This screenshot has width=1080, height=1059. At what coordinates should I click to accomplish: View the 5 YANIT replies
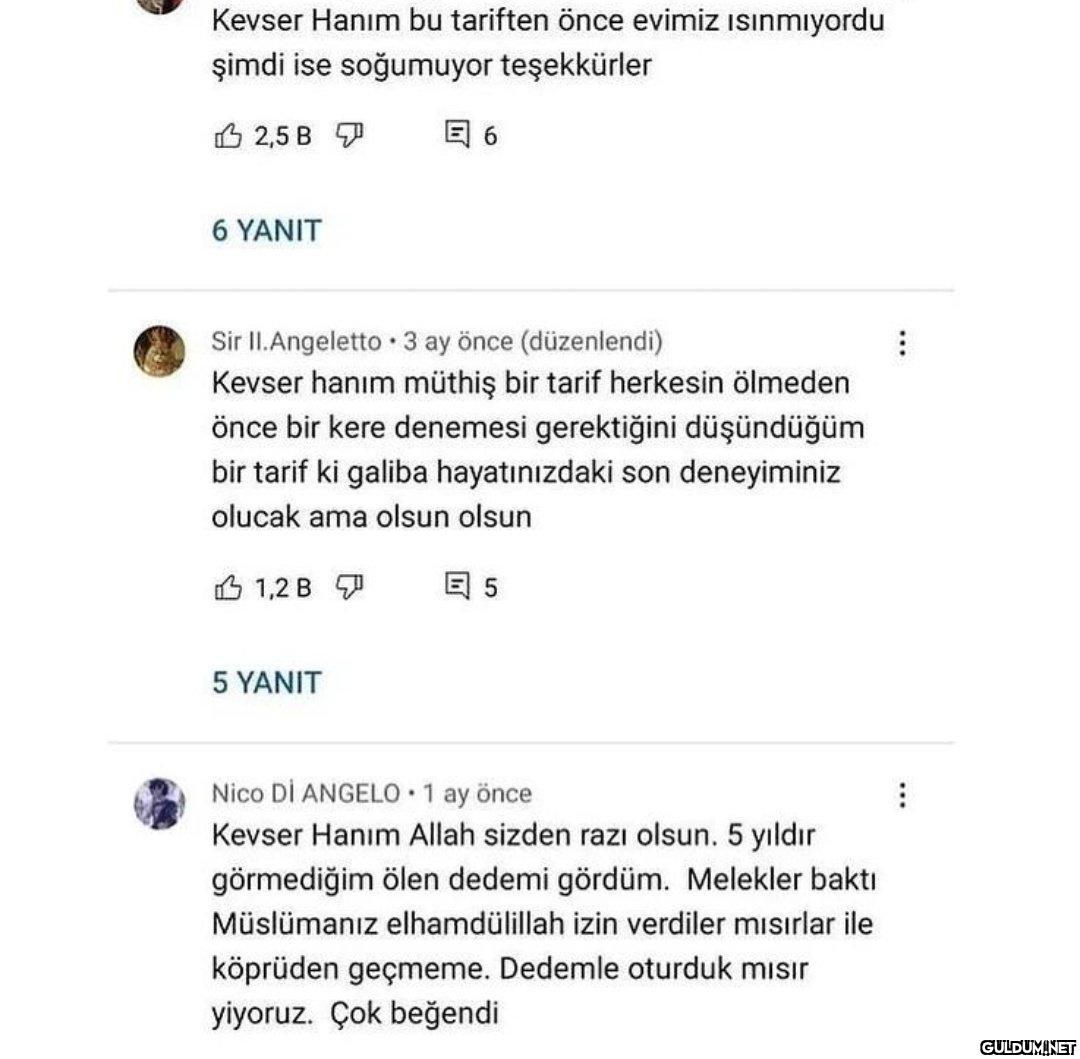click(x=266, y=683)
